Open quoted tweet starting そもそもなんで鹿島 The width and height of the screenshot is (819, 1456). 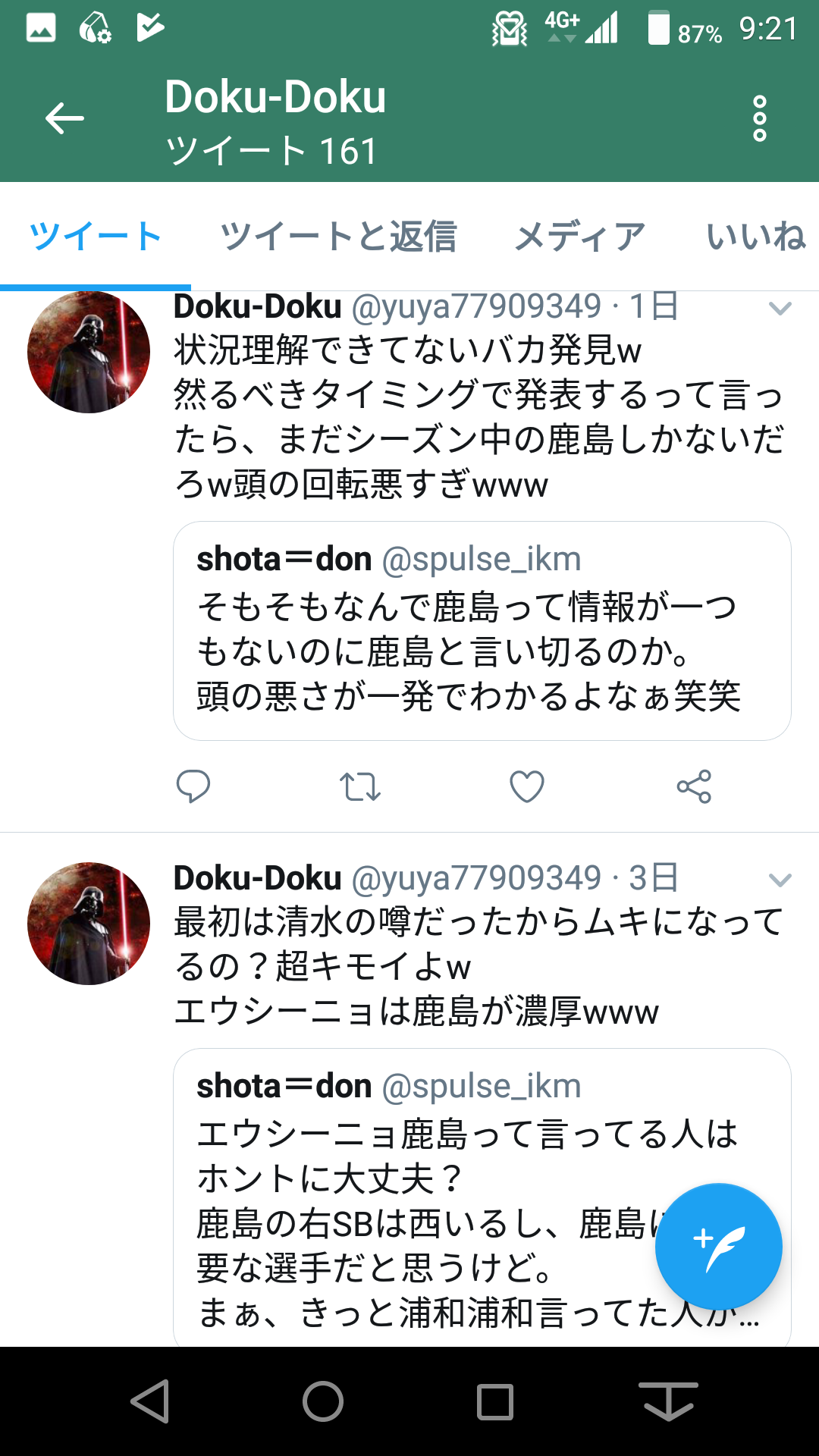pos(482,630)
